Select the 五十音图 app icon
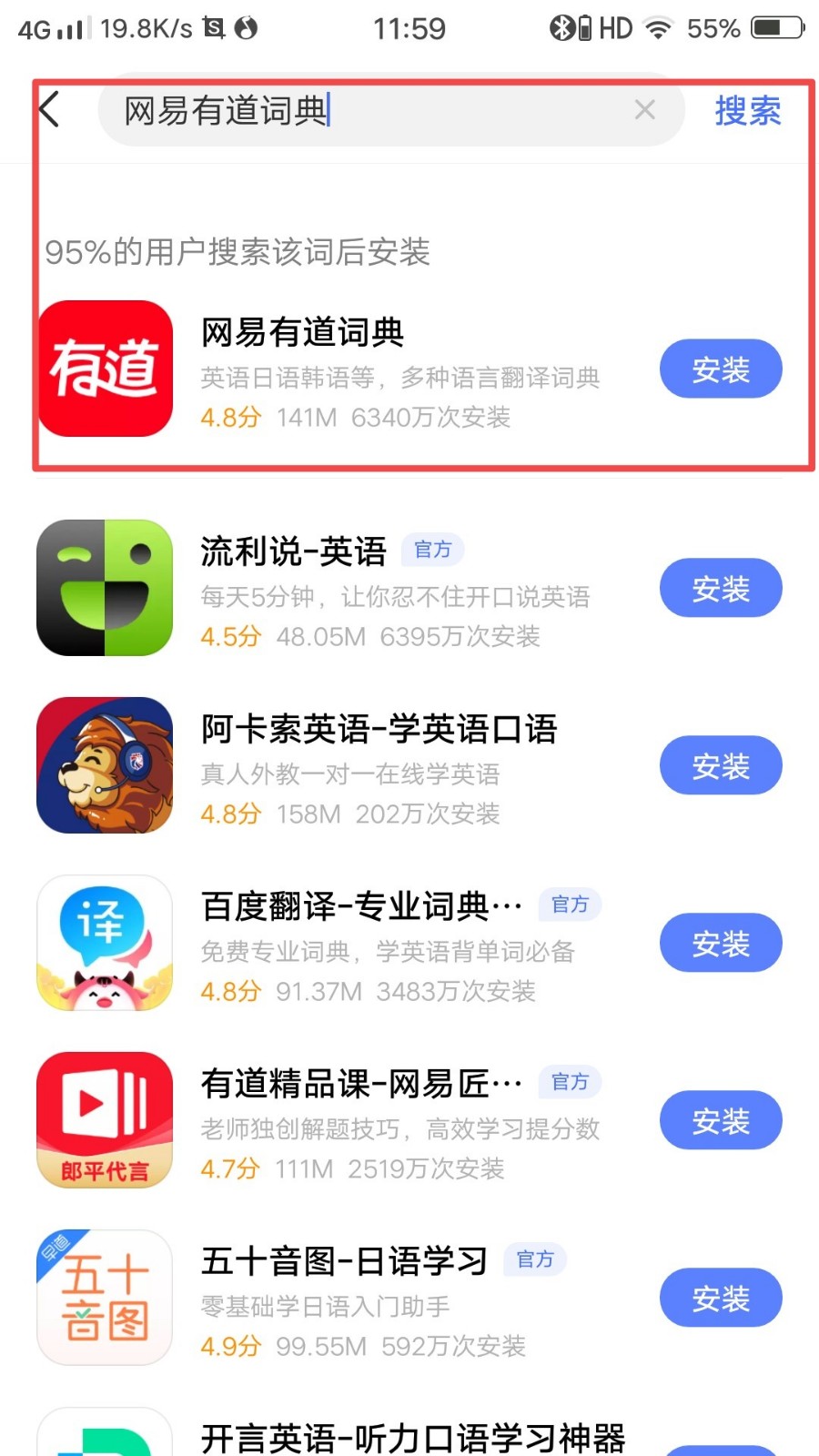The height and width of the screenshot is (1456, 819). 104,1297
